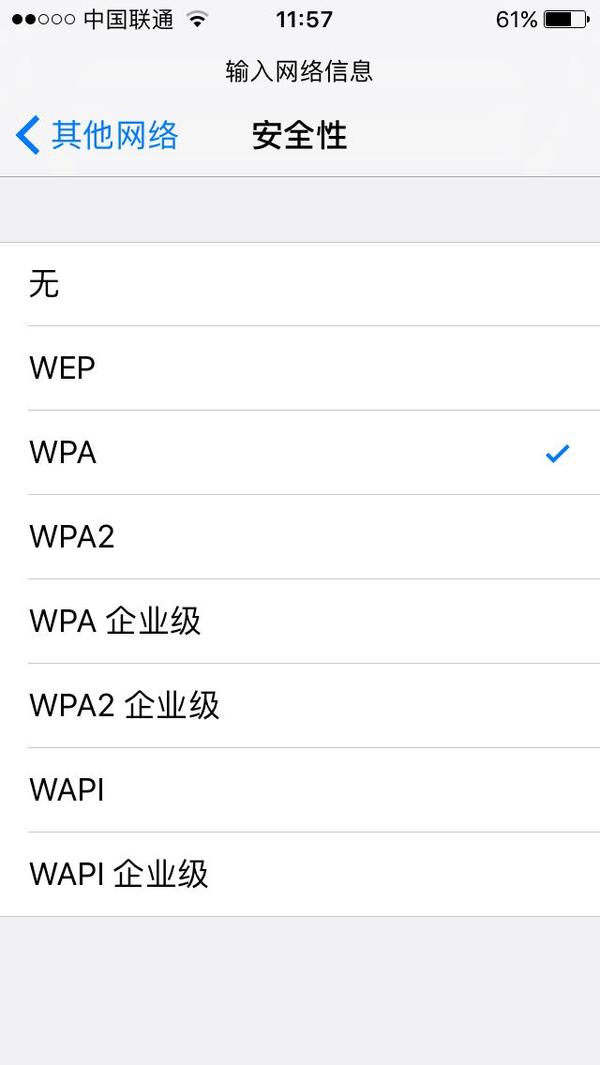Screen dimensions: 600x1065
Task: Tap the checked WPA option
Action: (x=300, y=452)
